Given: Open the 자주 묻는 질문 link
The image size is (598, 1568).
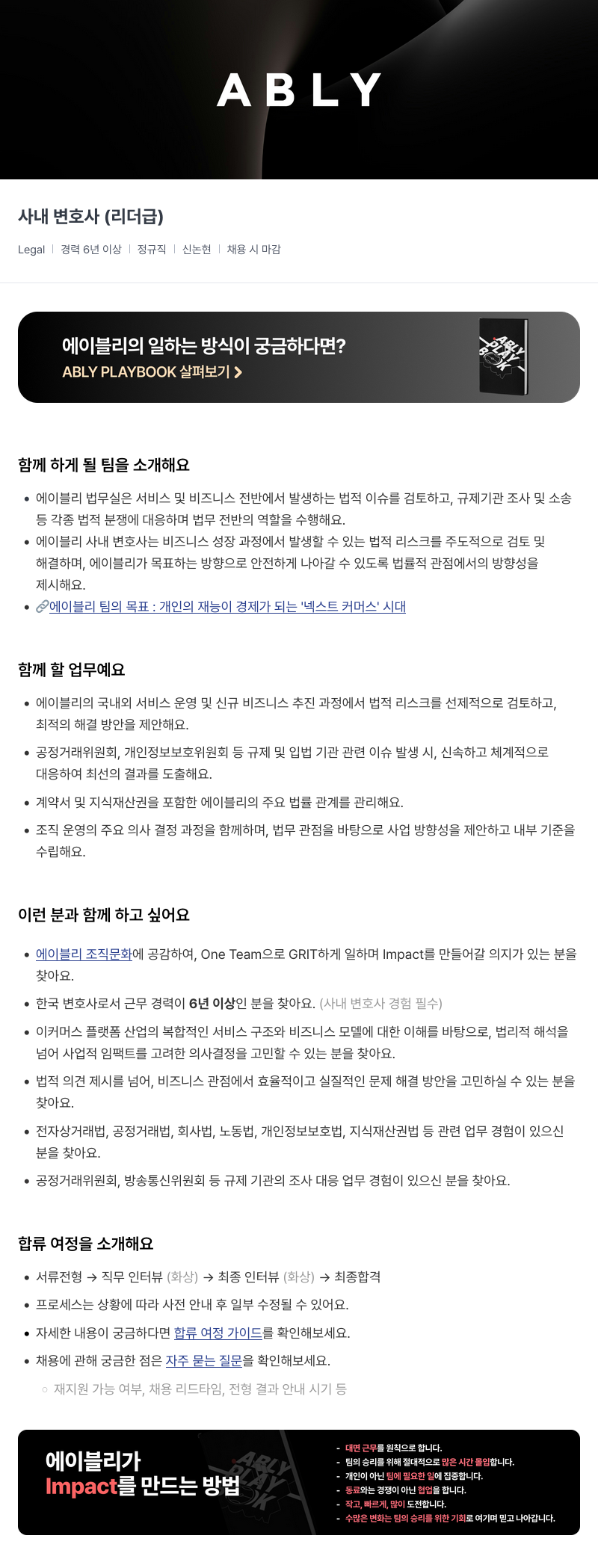Looking at the screenshot, I should [204, 1360].
